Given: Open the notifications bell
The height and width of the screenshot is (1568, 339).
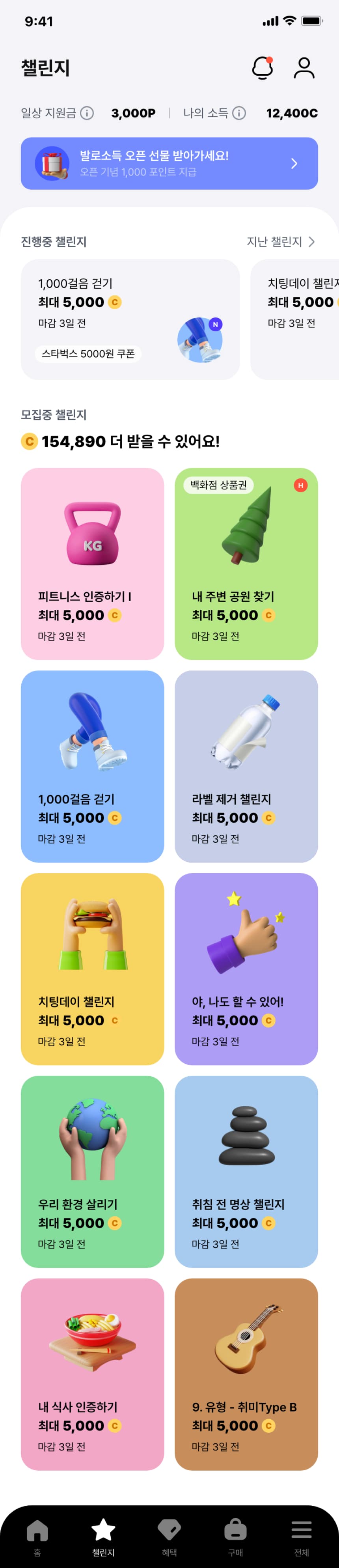Looking at the screenshot, I should tap(262, 68).
